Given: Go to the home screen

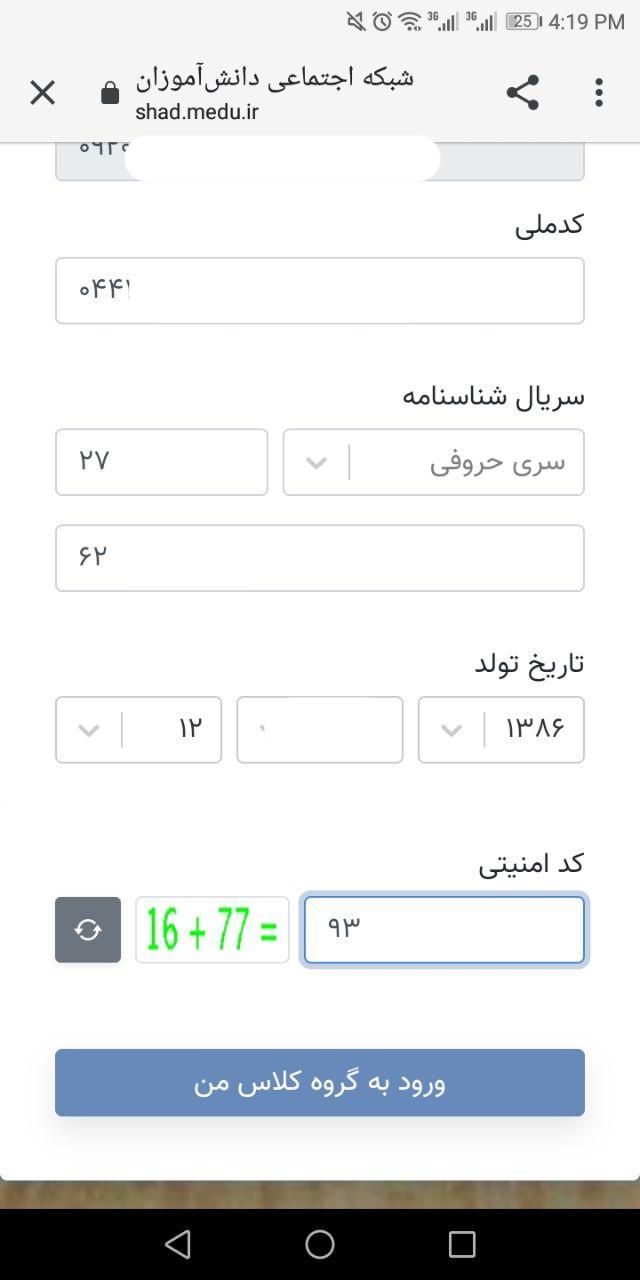Looking at the screenshot, I should pos(320,1244).
